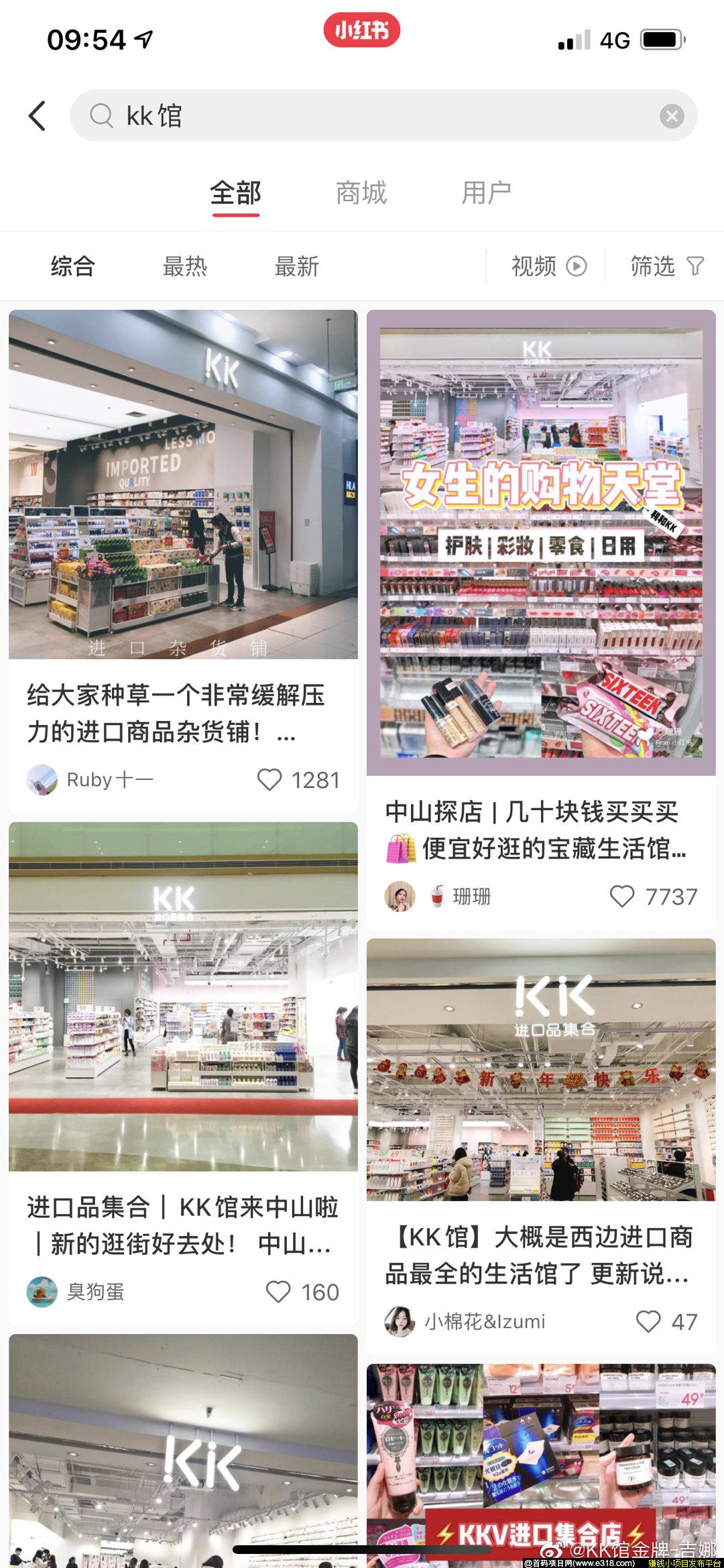The width and height of the screenshot is (724, 1568).
Task: Go back from search results
Action: pos(38,116)
